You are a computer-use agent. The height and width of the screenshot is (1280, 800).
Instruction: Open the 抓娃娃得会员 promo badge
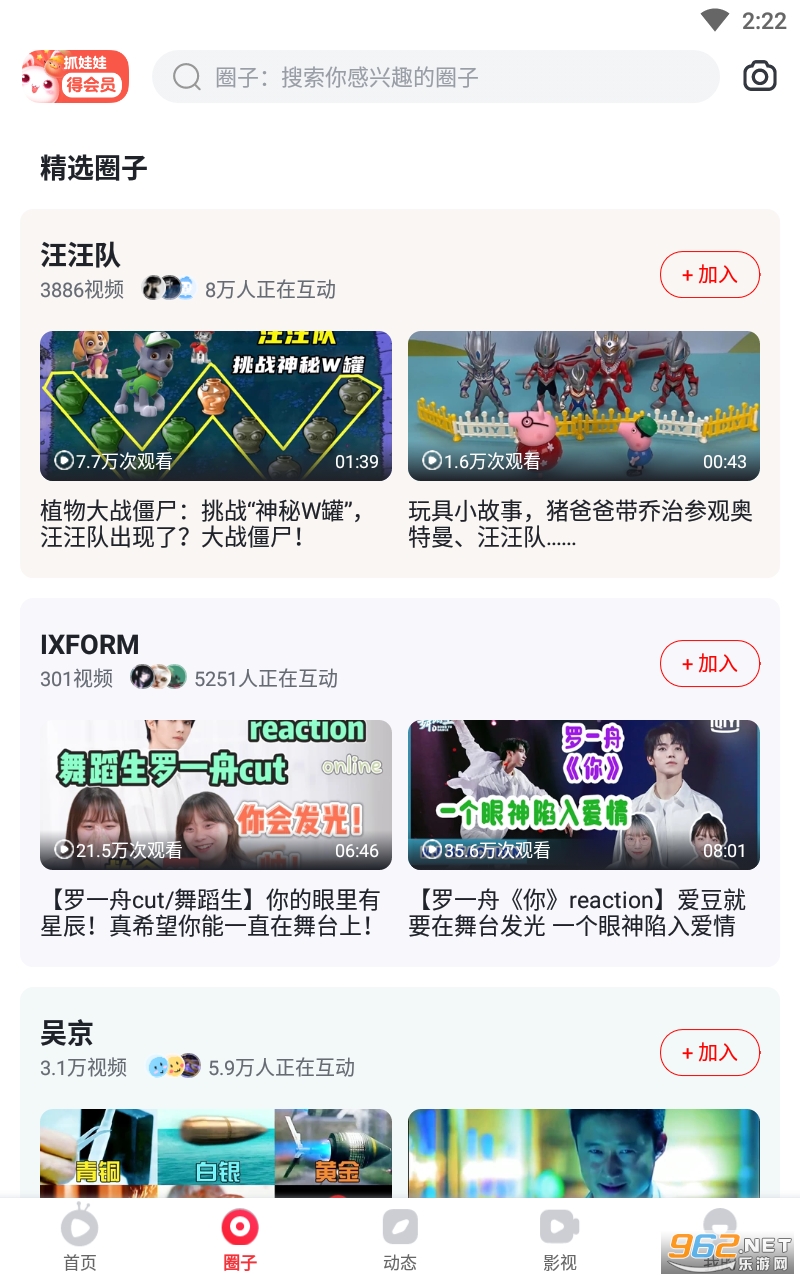click(75, 76)
